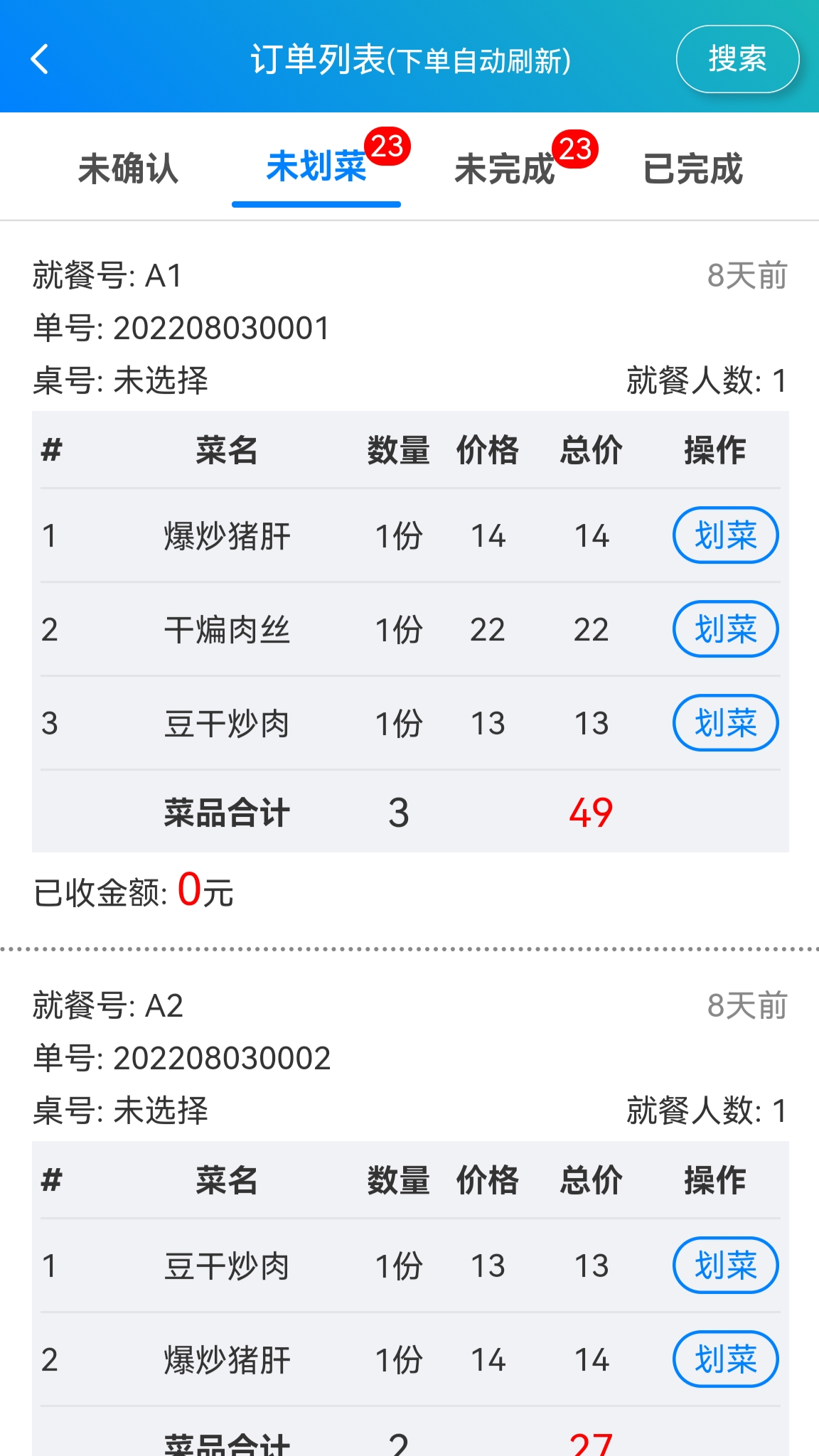
Task: Click the 已收金额 0元 amount
Action: (132, 894)
